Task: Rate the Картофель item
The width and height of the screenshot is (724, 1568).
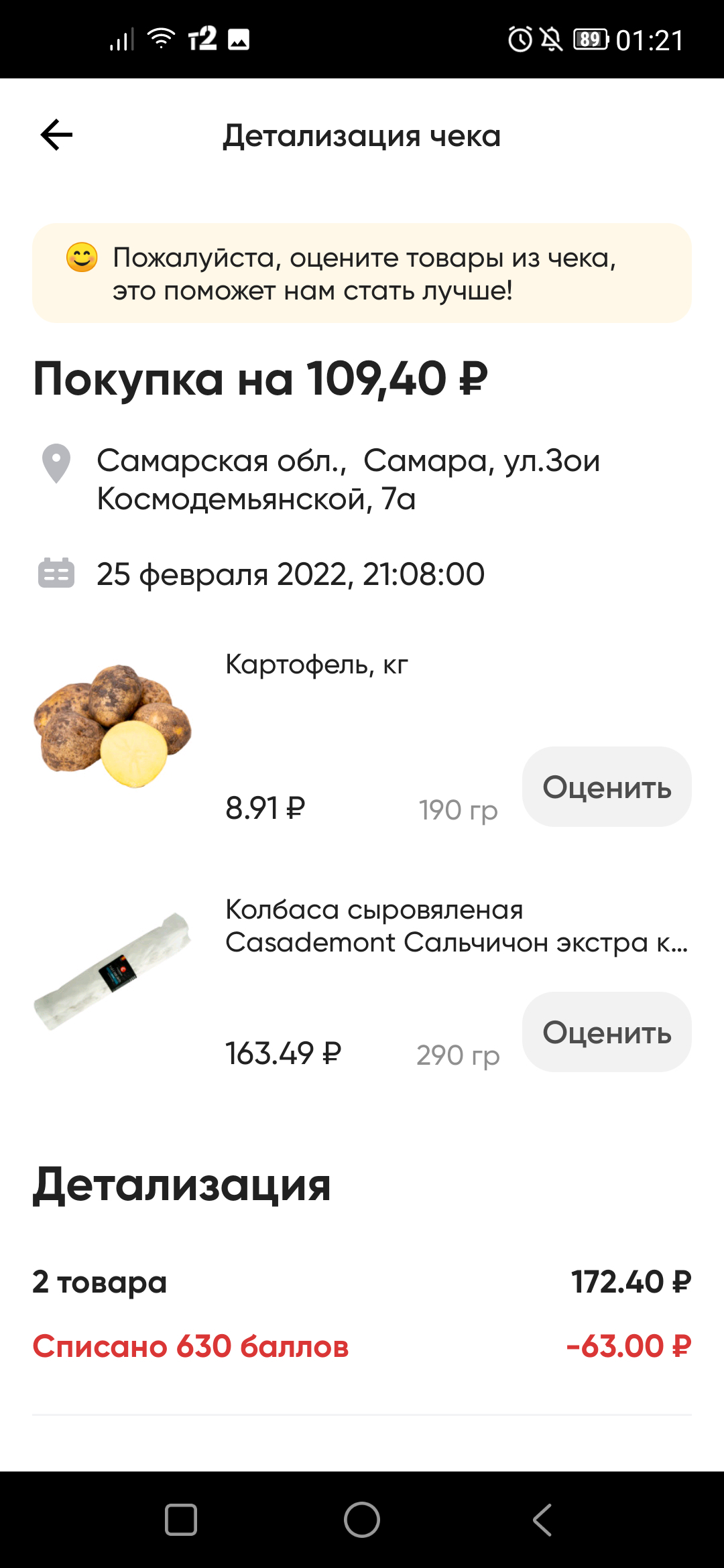Action: 607,787
